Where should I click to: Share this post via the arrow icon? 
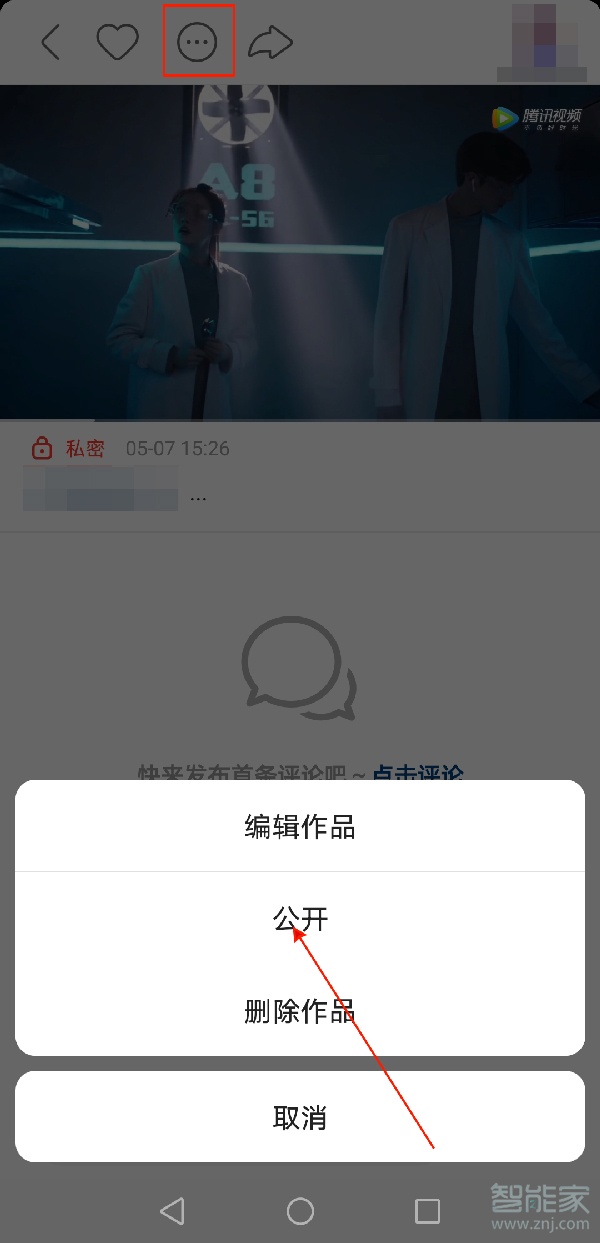(270, 42)
